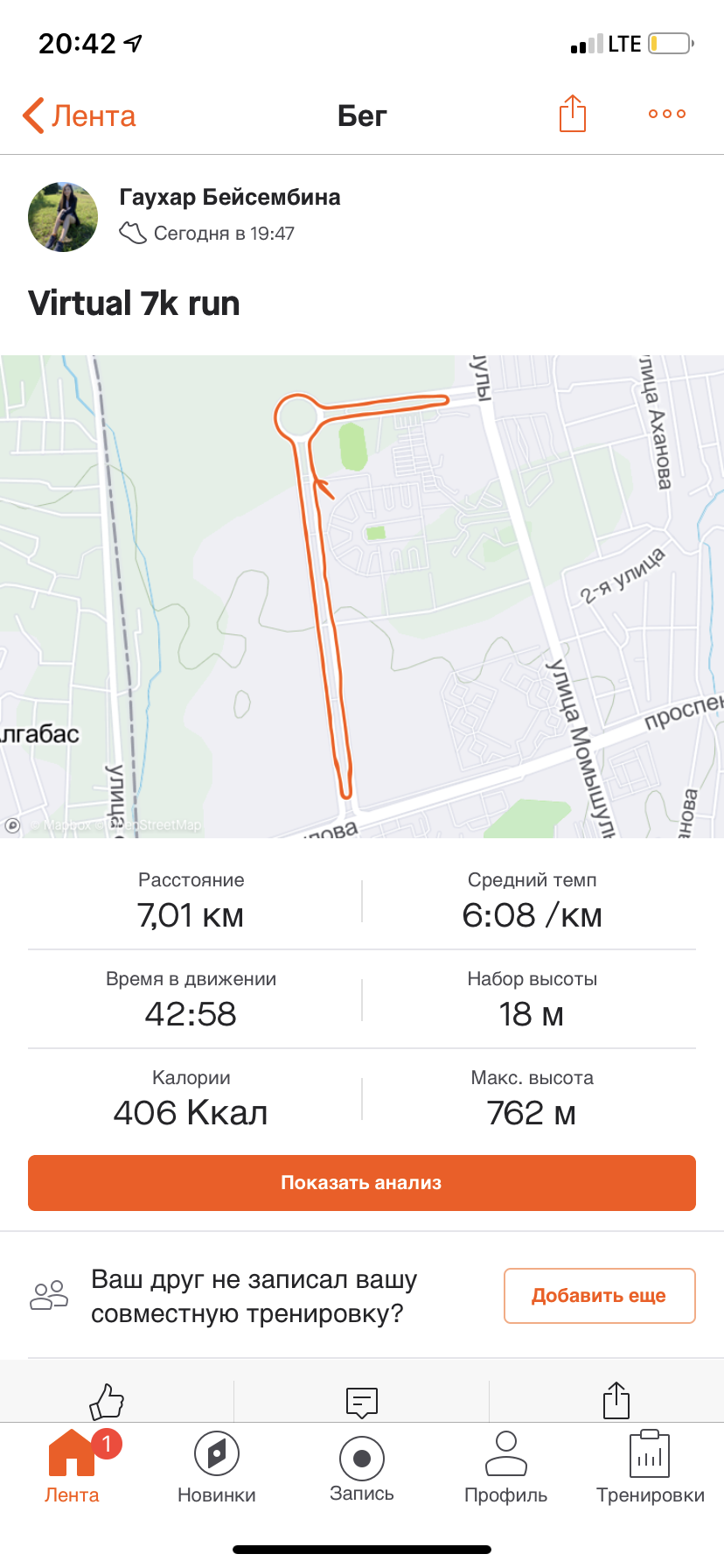The width and height of the screenshot is (724, 1568).
Task: Open the Тренировки tab
Action: pyautogui.click(x=650, y=1466)
